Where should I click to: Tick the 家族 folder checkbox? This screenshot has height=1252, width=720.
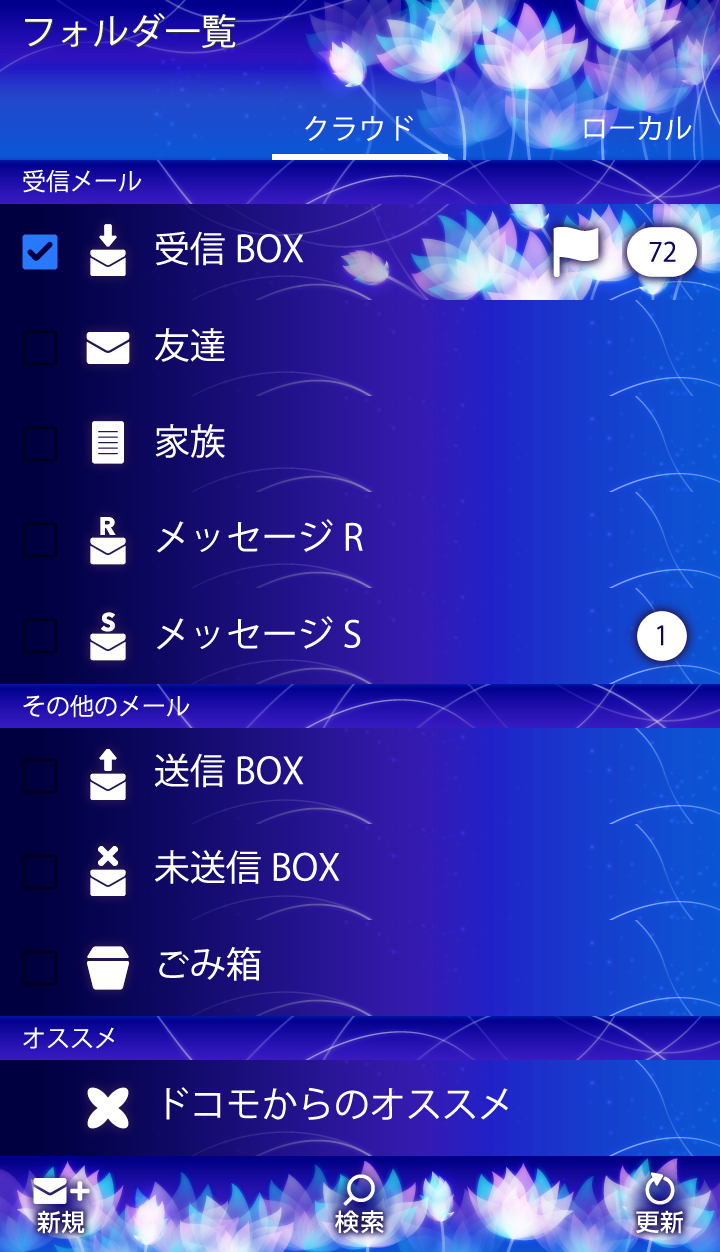[x=40, y=443]
